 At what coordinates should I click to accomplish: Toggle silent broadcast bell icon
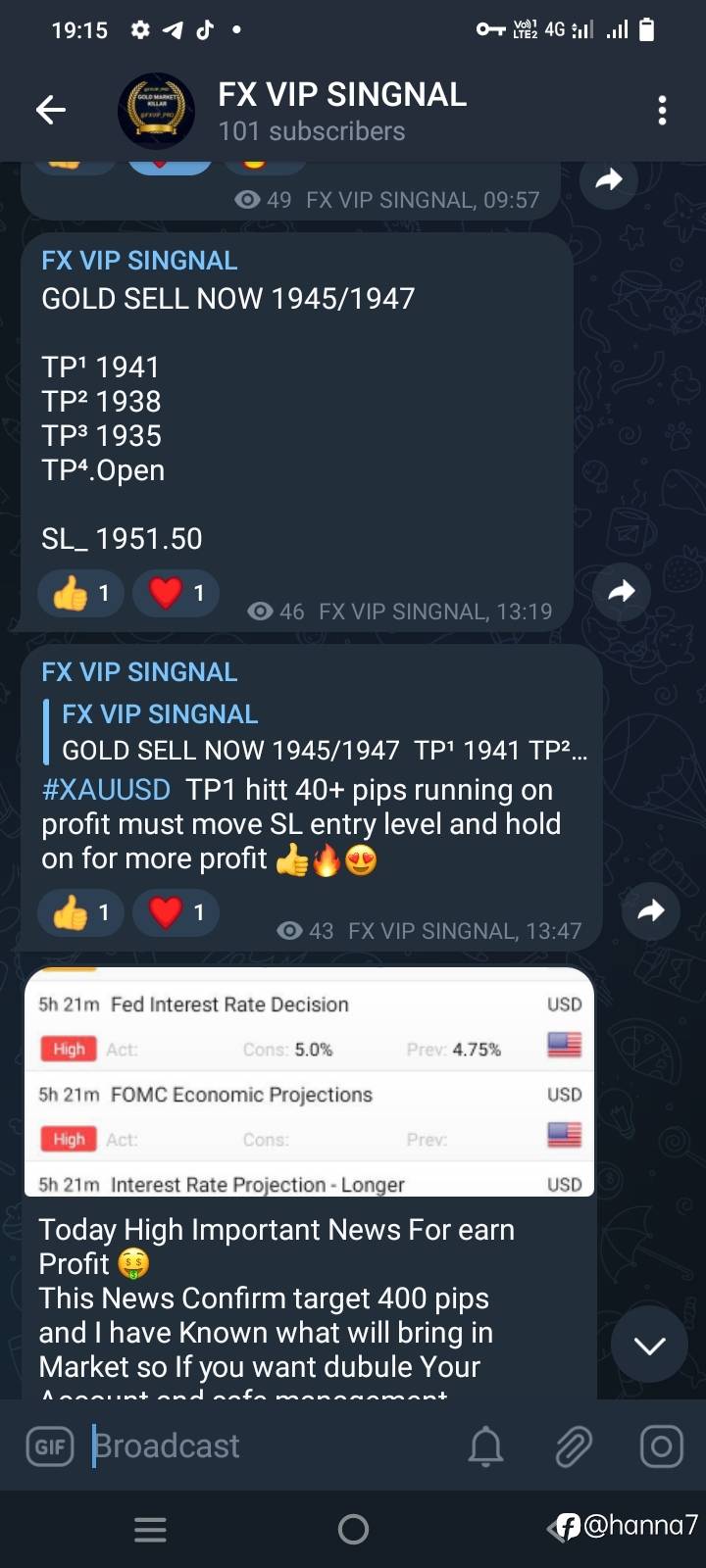point(485,1446)
